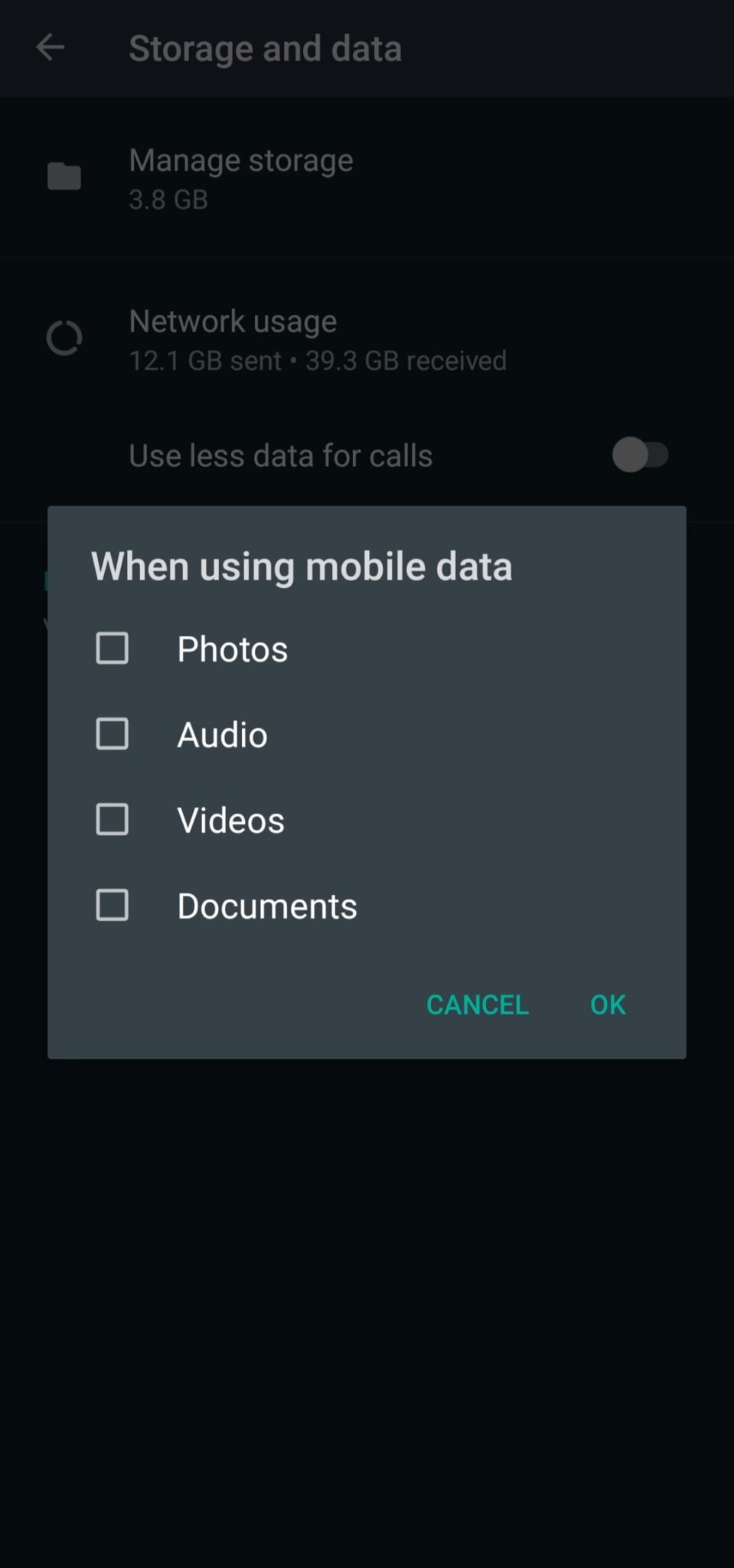Tick the Documents checkbox

click(112, 906)
